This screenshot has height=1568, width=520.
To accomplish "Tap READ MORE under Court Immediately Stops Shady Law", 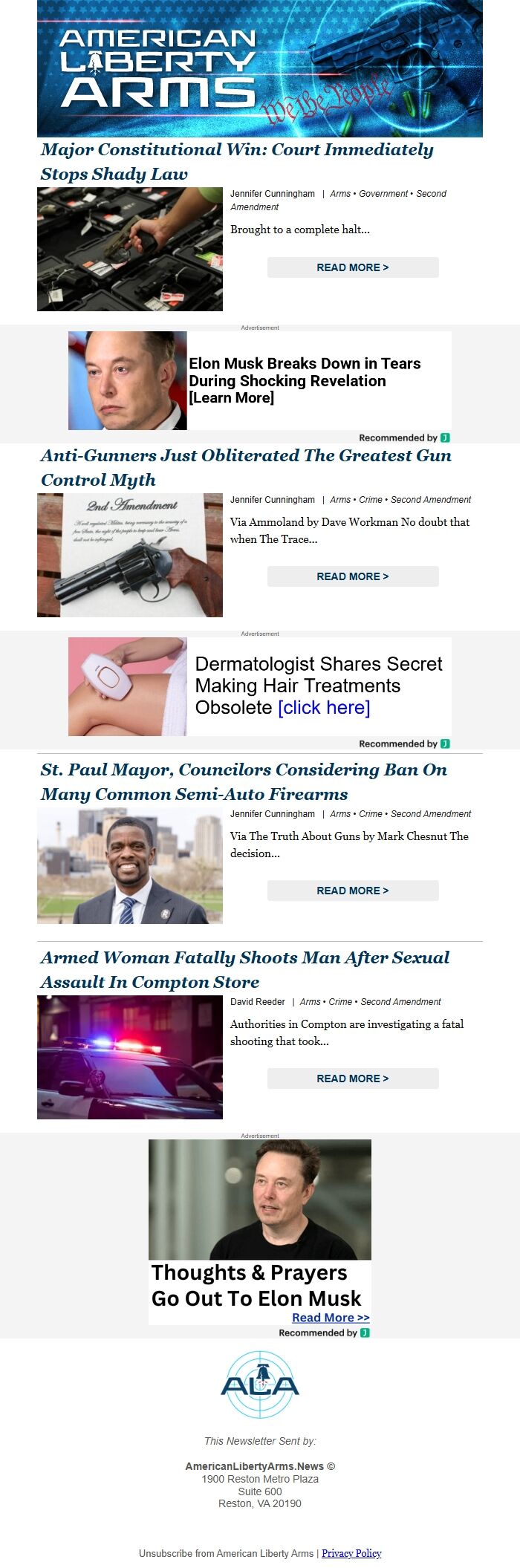I will click(x=353, y=267).
